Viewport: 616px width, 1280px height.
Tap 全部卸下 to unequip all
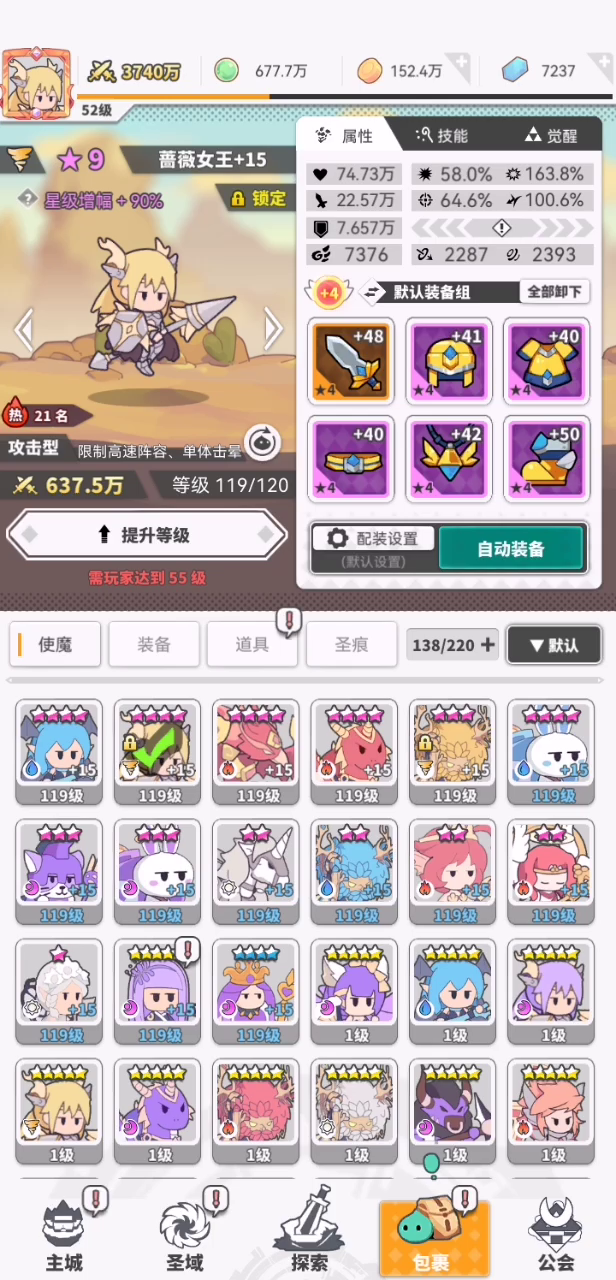tap(554, 292)
